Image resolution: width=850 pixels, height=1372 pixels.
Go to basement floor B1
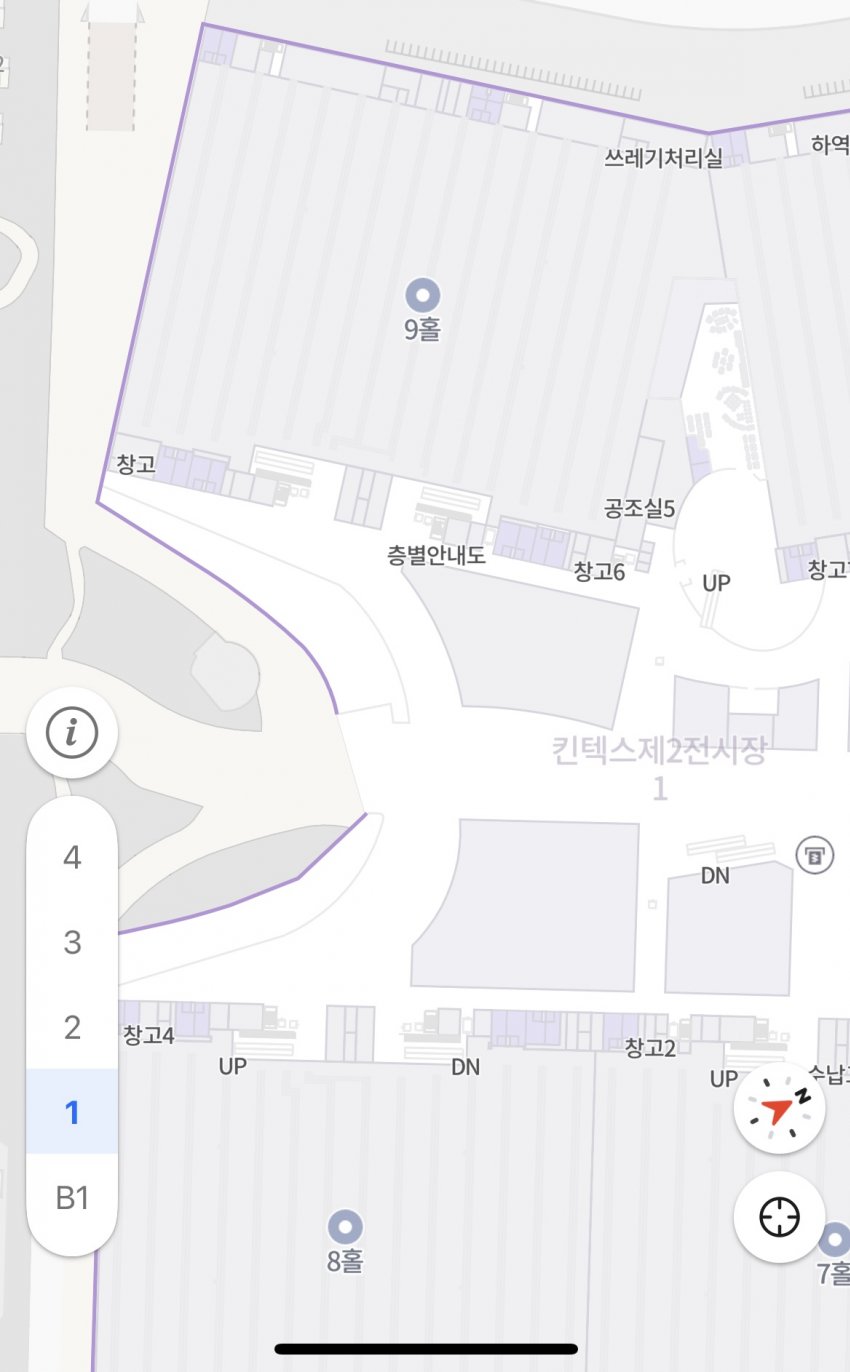click(72, 1197)
